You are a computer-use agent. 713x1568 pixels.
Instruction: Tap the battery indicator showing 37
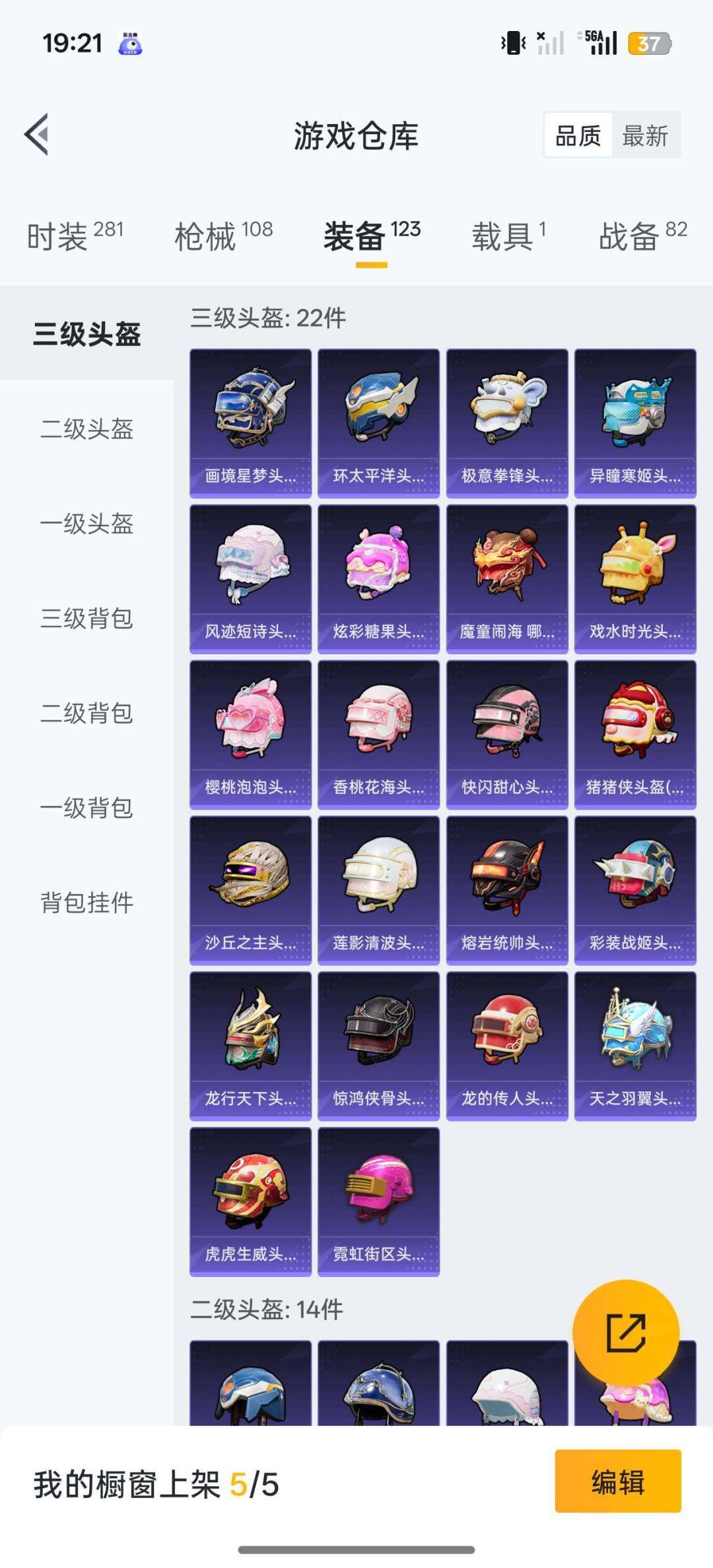(650, 42)
